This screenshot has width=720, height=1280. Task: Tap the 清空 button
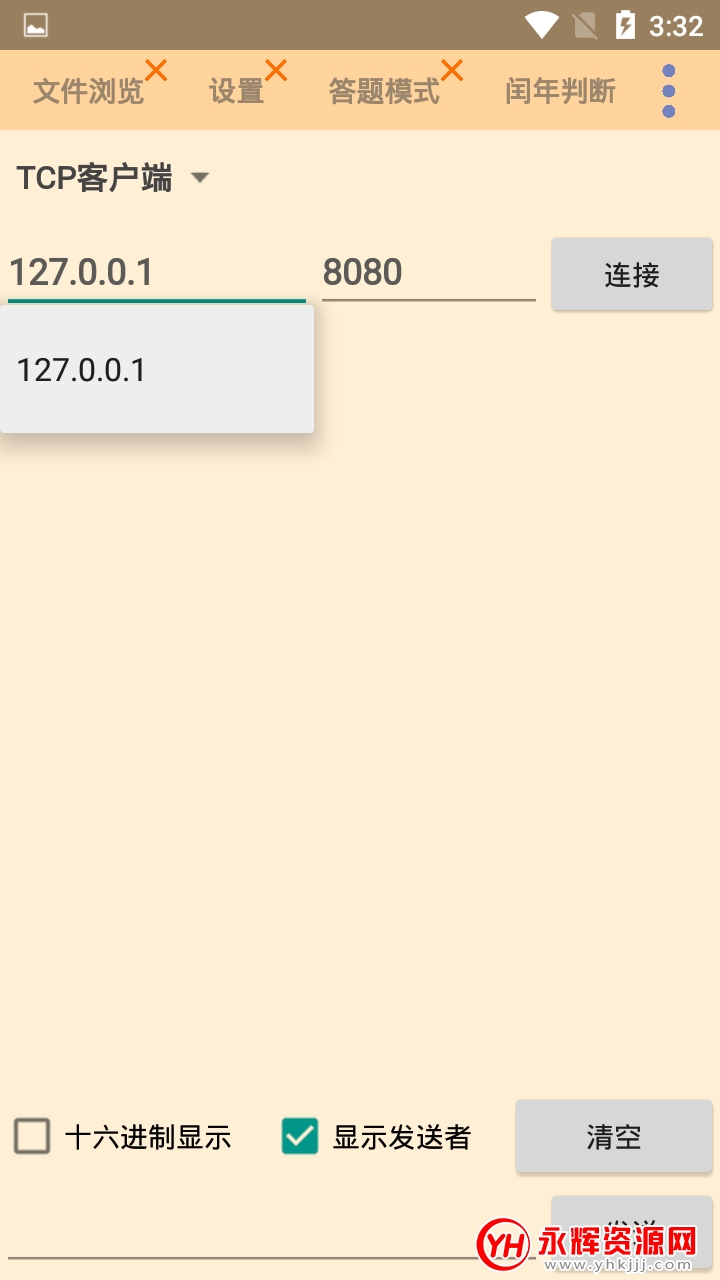614,1137
